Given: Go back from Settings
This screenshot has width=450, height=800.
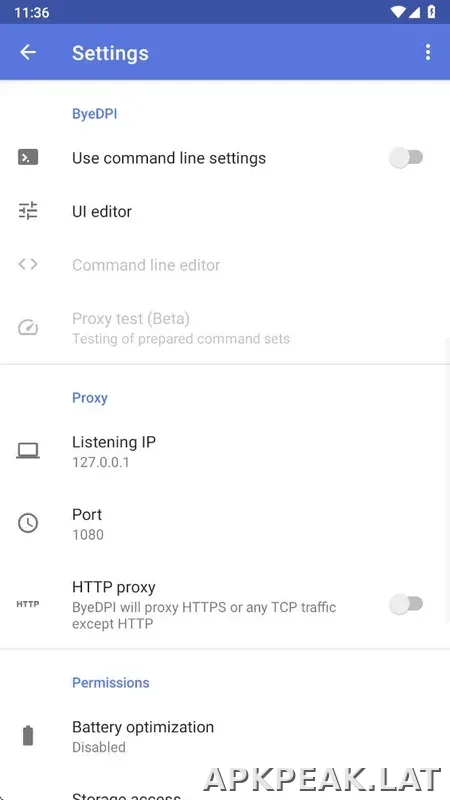Looking at the screenshot, I should click(x=28, y=52).
